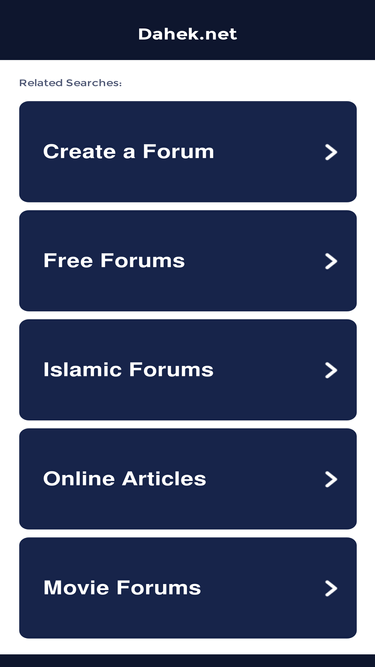Viewport: 375px width, 667px height.
Task: Open the Online Articles result
Action: (188, 479)
